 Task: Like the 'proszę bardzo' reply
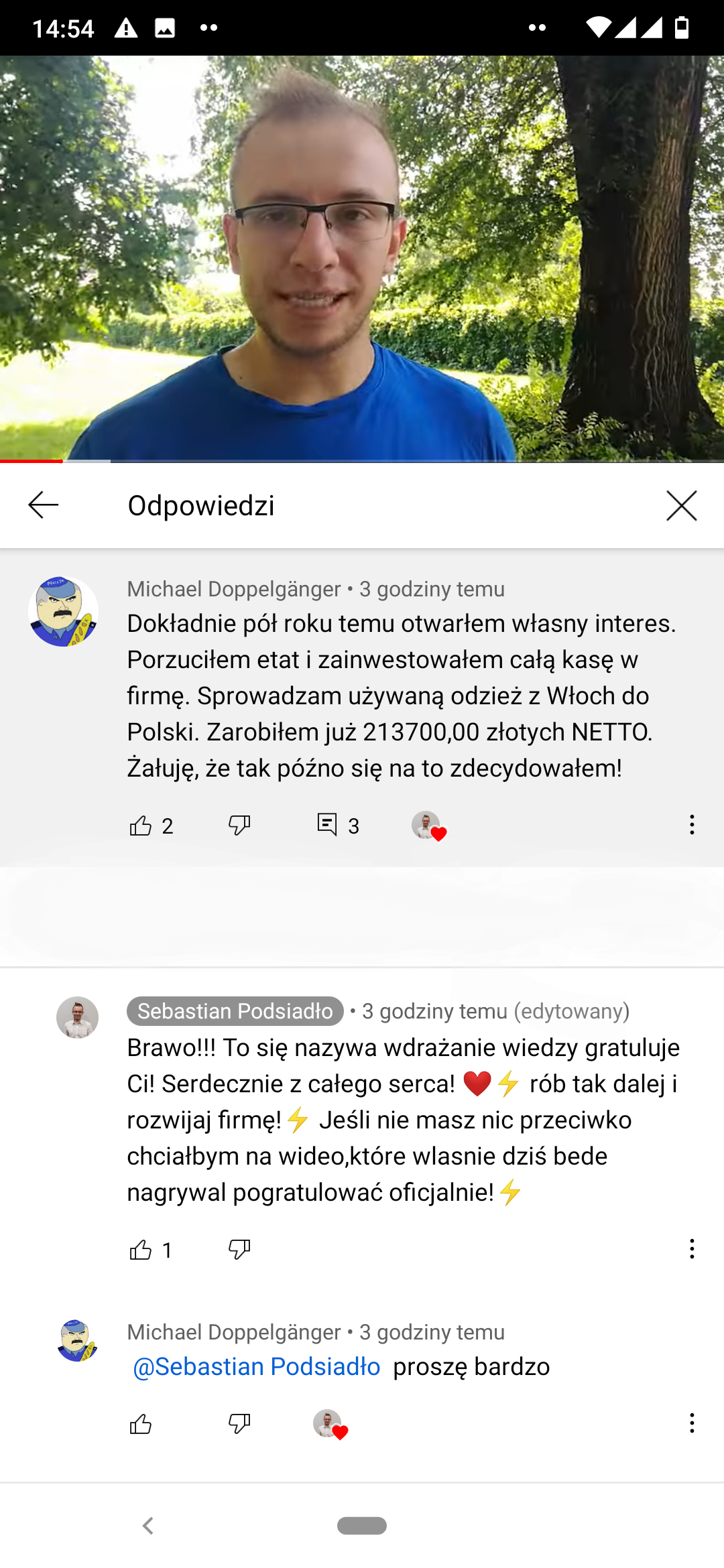click(x=141, y=1424)
